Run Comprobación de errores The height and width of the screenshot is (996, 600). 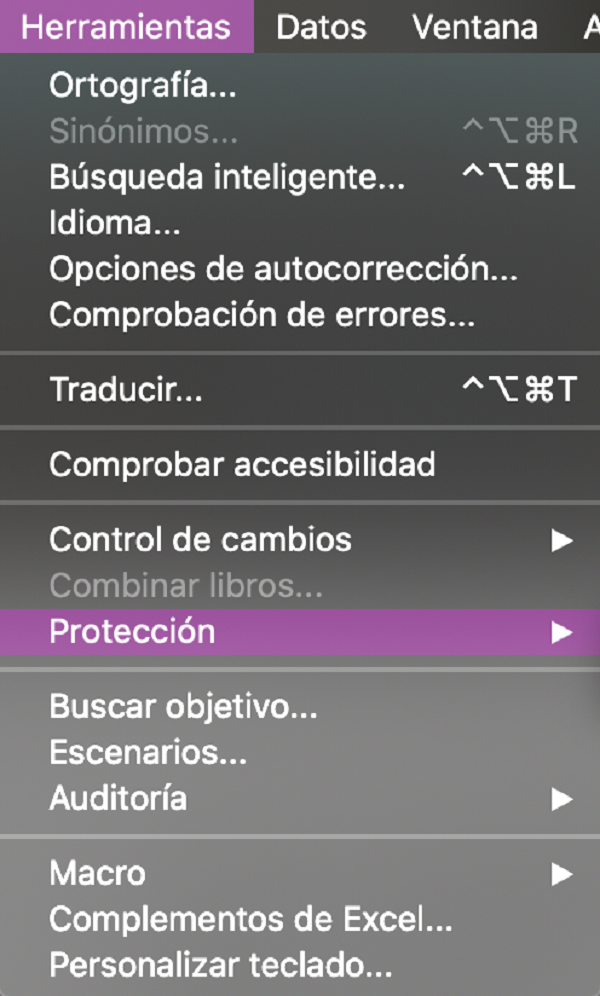point(261,314)
